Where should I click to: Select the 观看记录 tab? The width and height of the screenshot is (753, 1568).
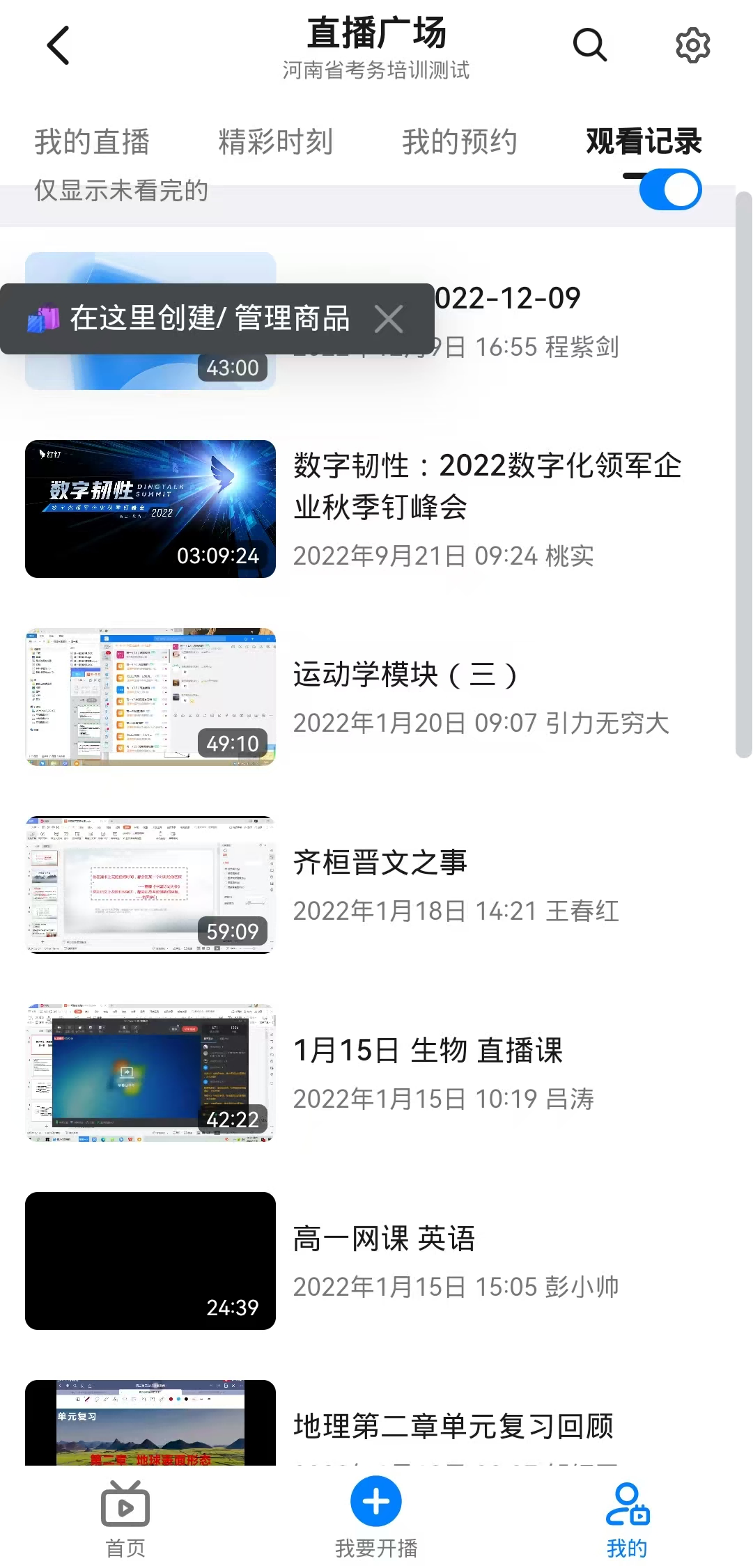[644, 141]
